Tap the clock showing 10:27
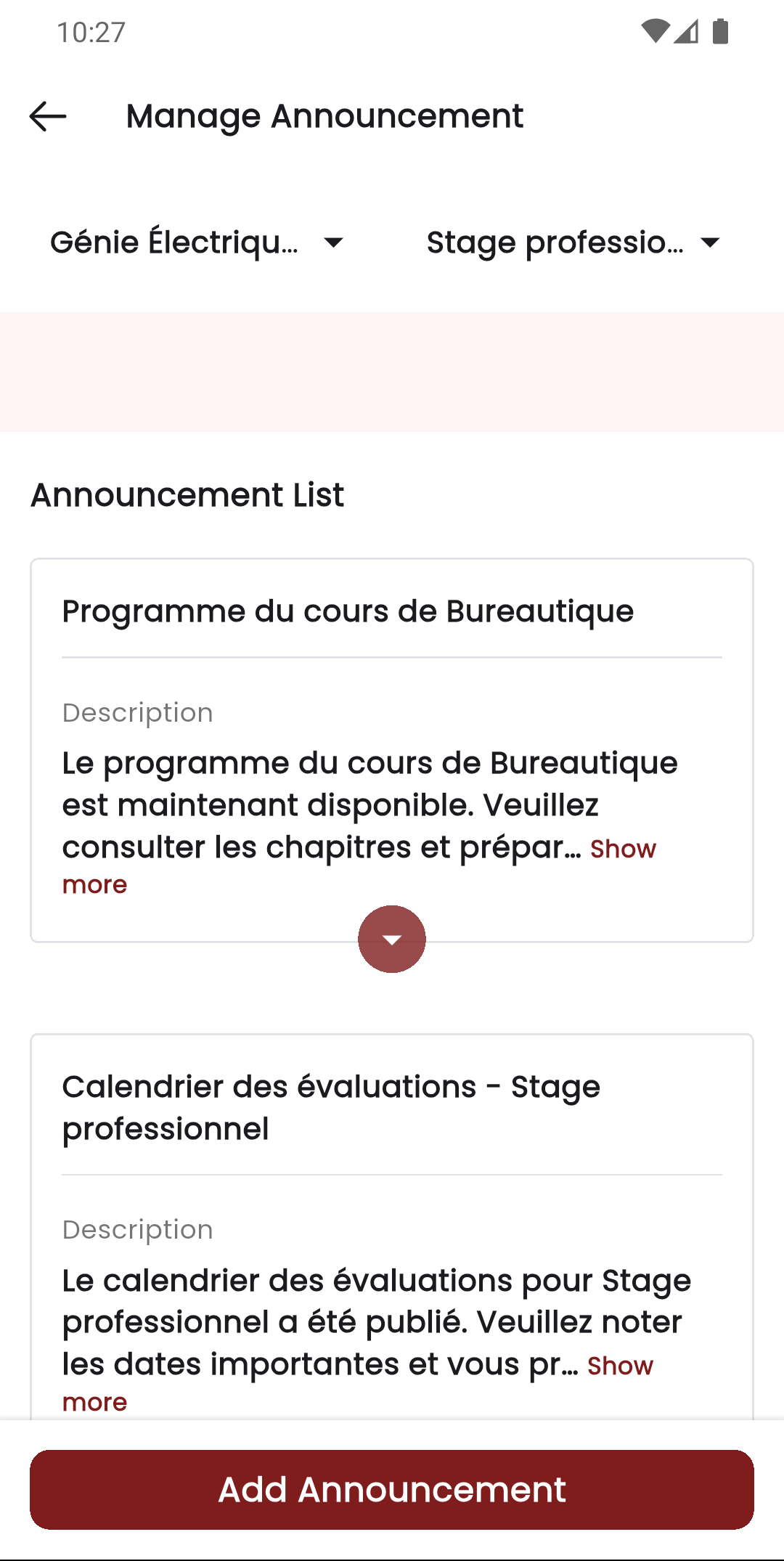This screenshot has width=784, height=1561. click(x=90, y=30)
